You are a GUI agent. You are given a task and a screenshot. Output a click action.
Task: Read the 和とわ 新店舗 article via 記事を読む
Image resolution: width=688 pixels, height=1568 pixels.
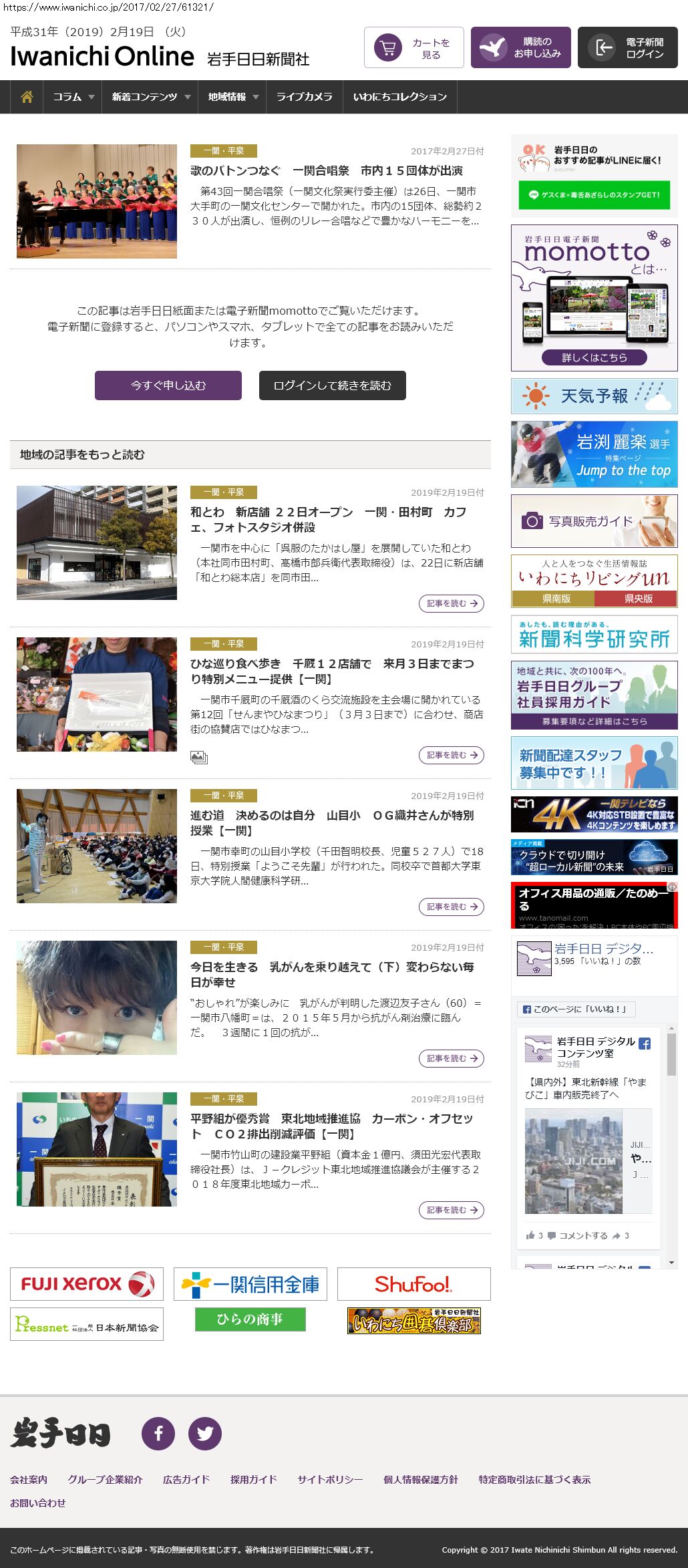pyautogui.click(x=452, y=603)
